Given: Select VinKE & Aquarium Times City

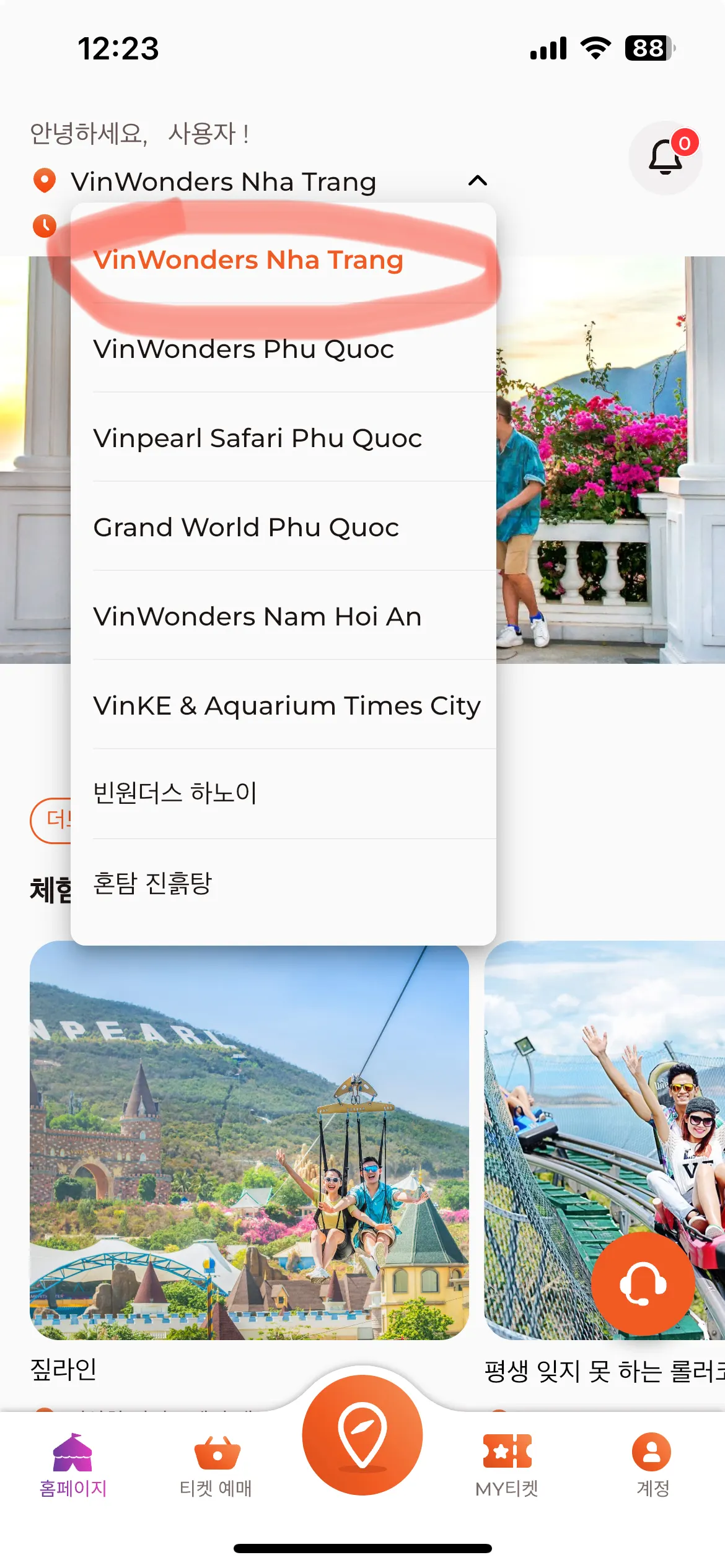Looking at the screenshot, I should tap(283, 705).
